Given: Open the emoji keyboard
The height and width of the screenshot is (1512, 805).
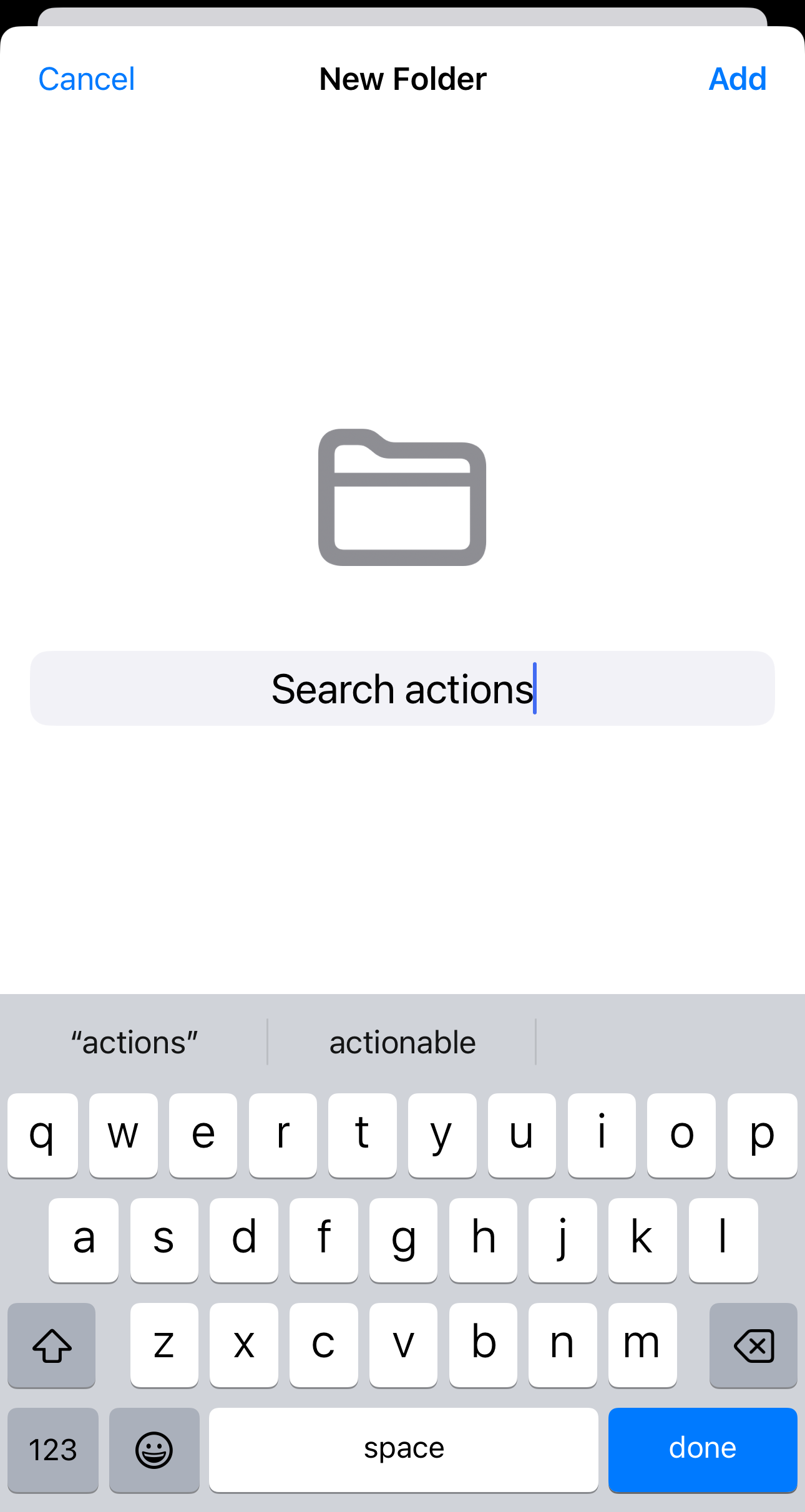Looking at the screenshot, I should [154, 1449].
